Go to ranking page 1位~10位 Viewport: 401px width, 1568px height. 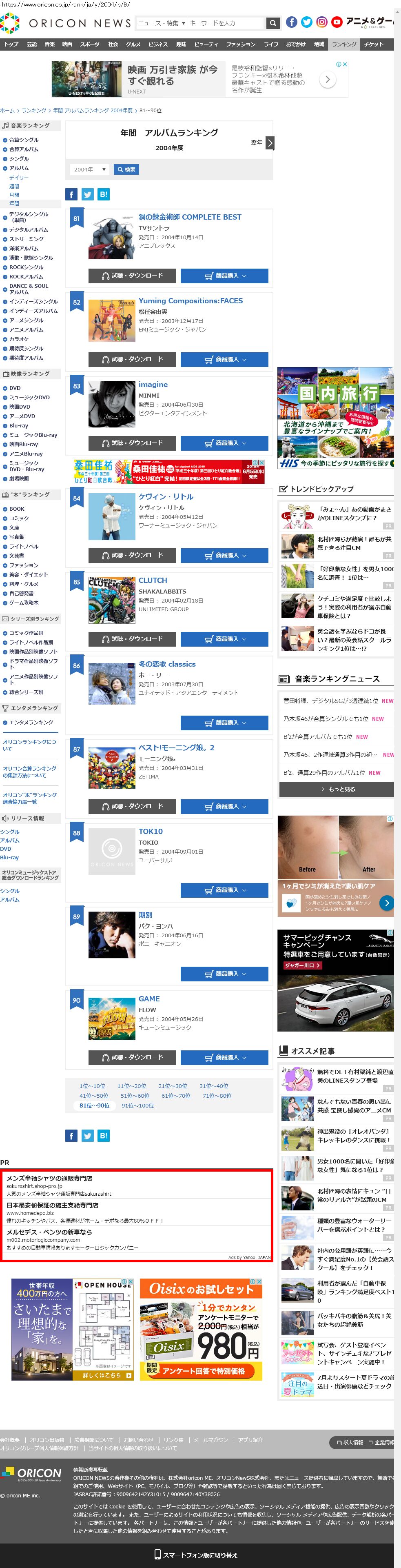click(92, 1086)
